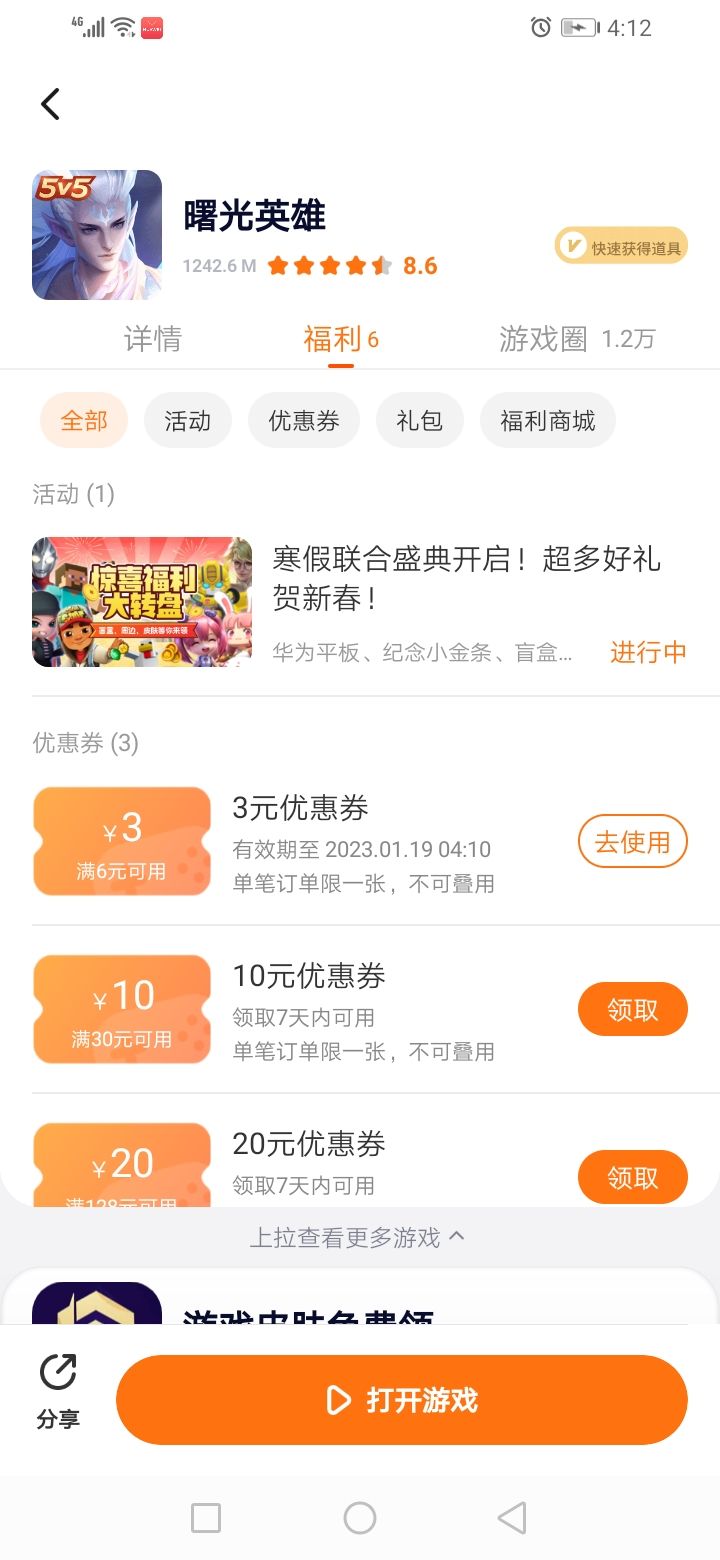Open the recent apps view
Image resolution: width=720 pixels, height=1560 pixels.
click(x=206, y=1518)
